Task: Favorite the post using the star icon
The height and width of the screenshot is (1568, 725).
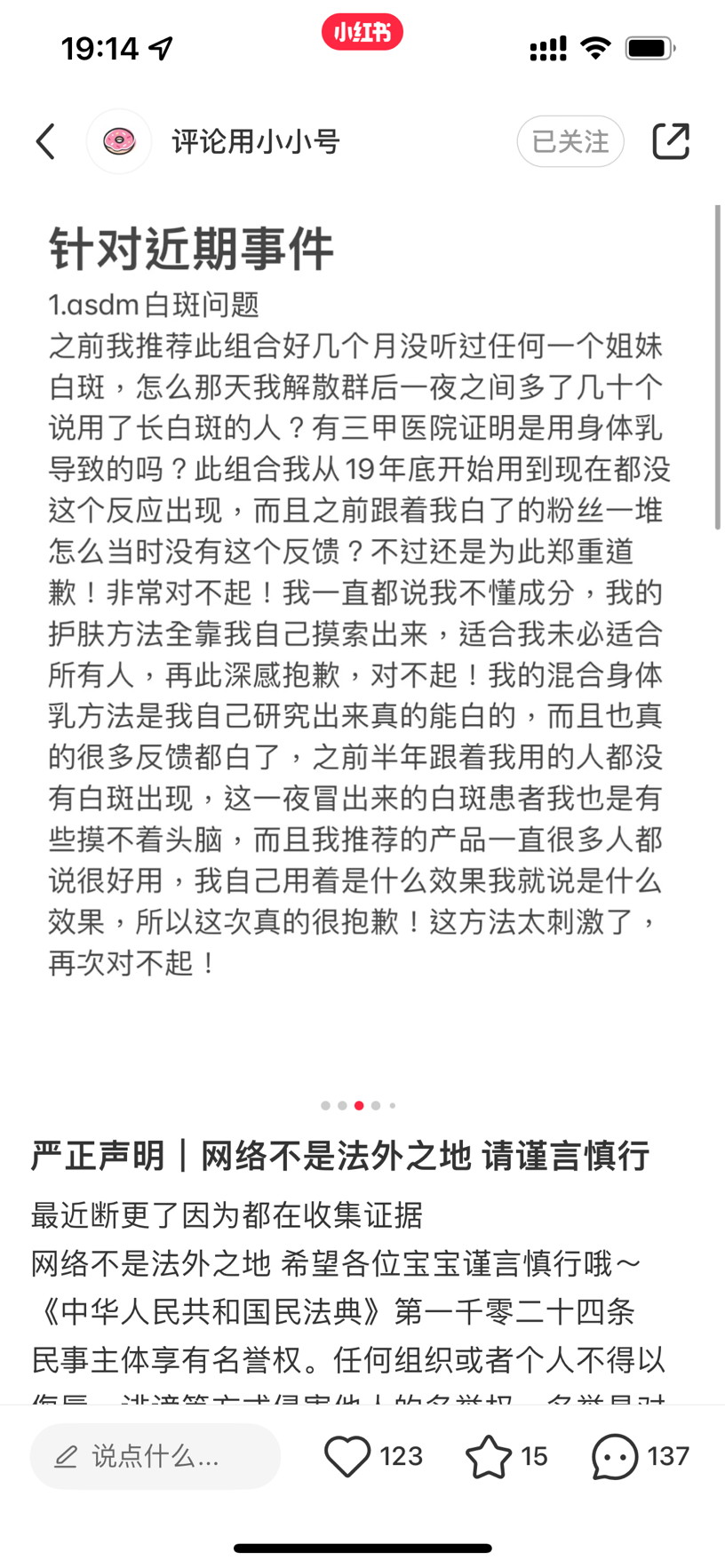Action: click(x=490, y=1456)
